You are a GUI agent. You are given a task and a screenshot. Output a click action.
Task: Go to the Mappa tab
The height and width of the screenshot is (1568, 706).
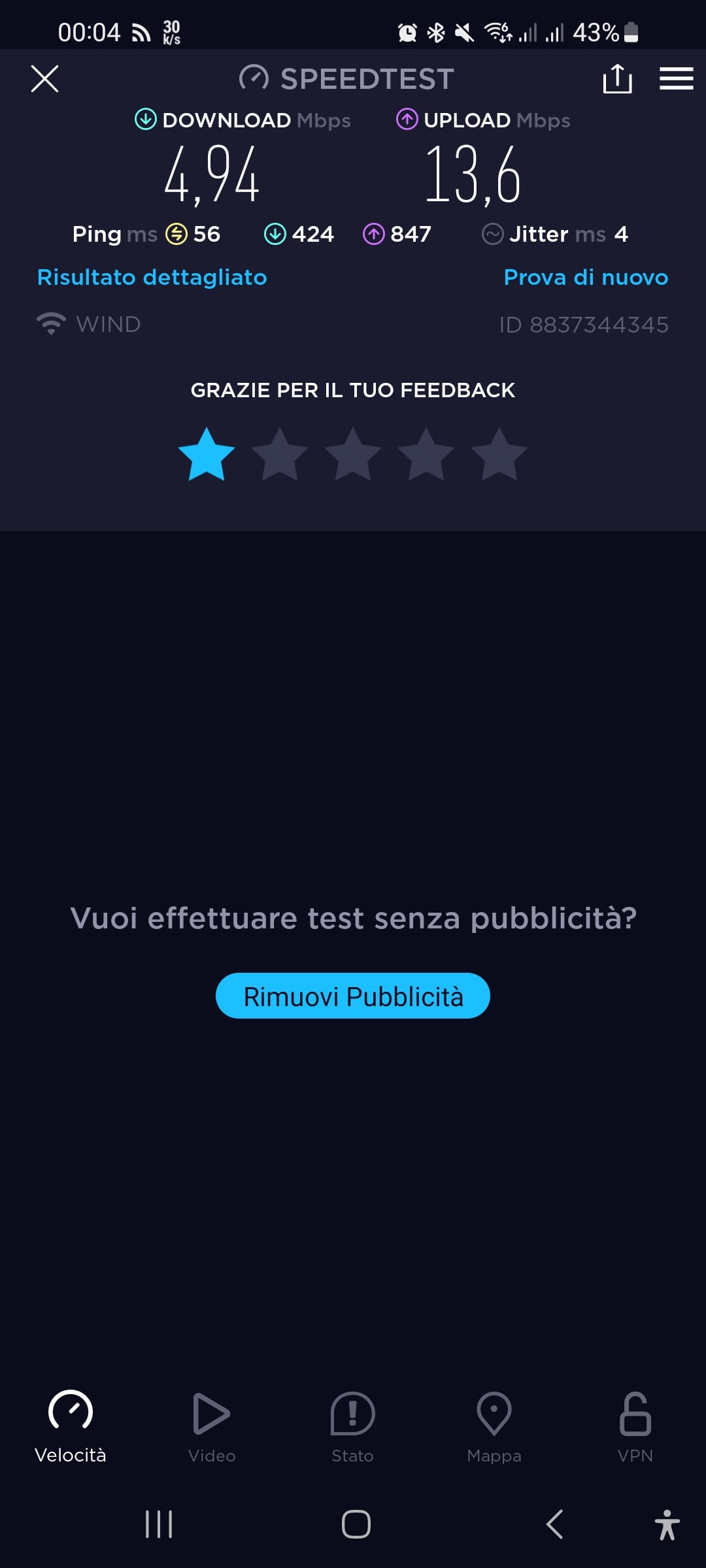coord(494,1427)
